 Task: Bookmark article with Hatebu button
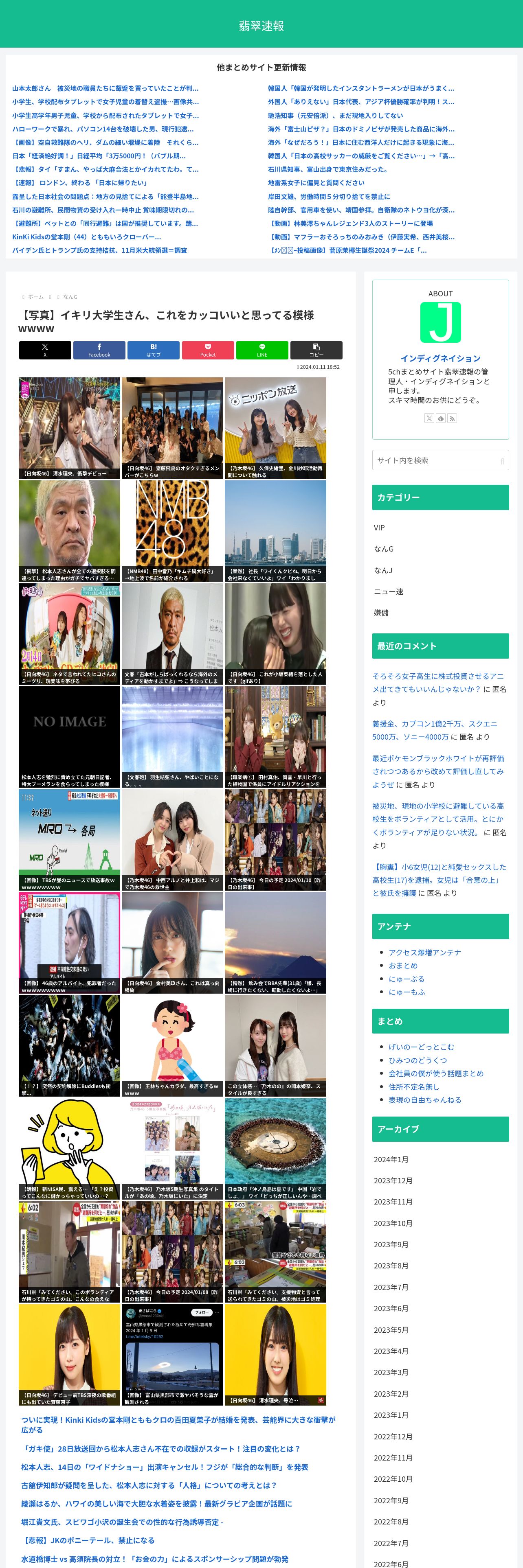[153, 350]
